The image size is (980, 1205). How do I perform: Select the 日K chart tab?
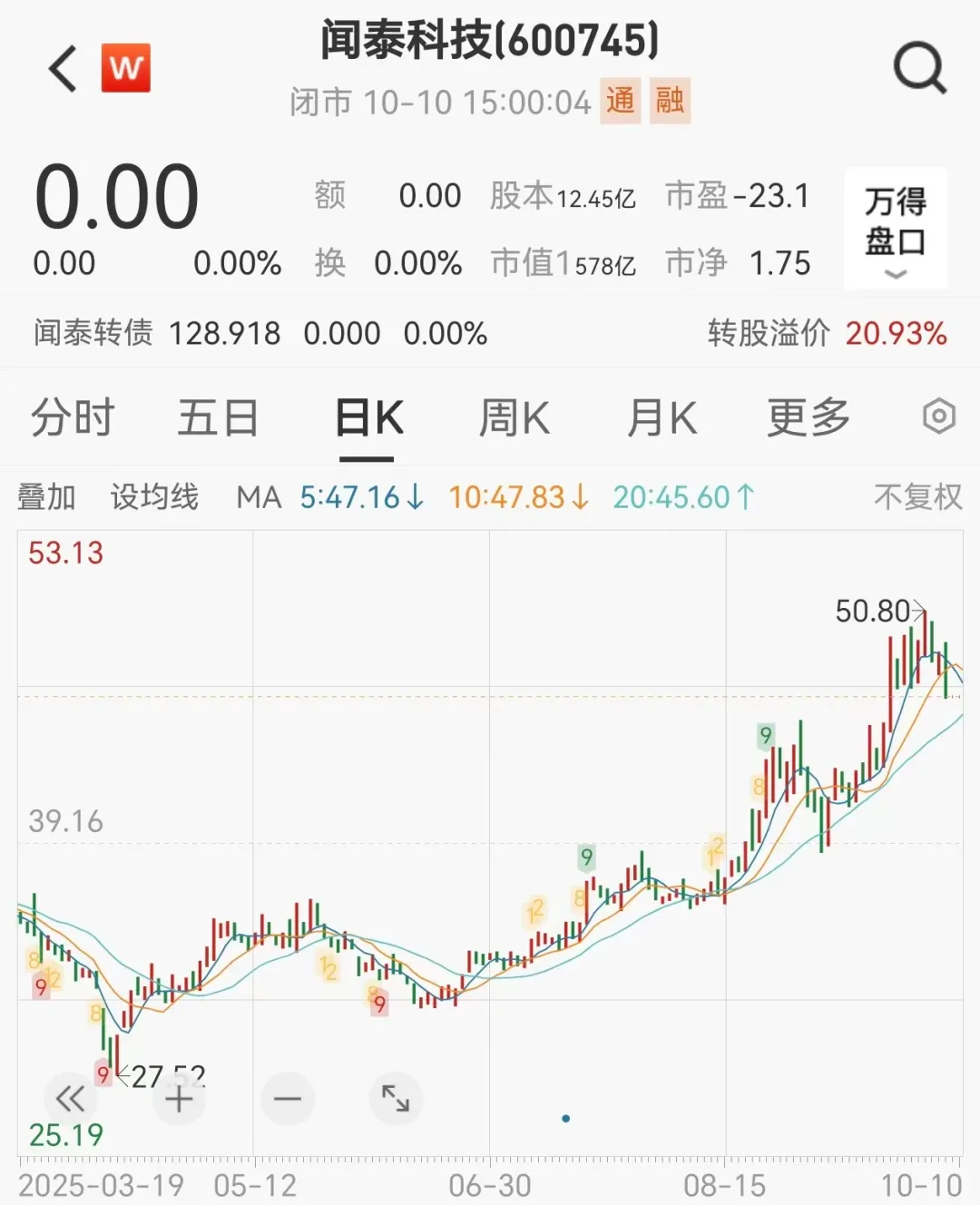coord(368,418)
